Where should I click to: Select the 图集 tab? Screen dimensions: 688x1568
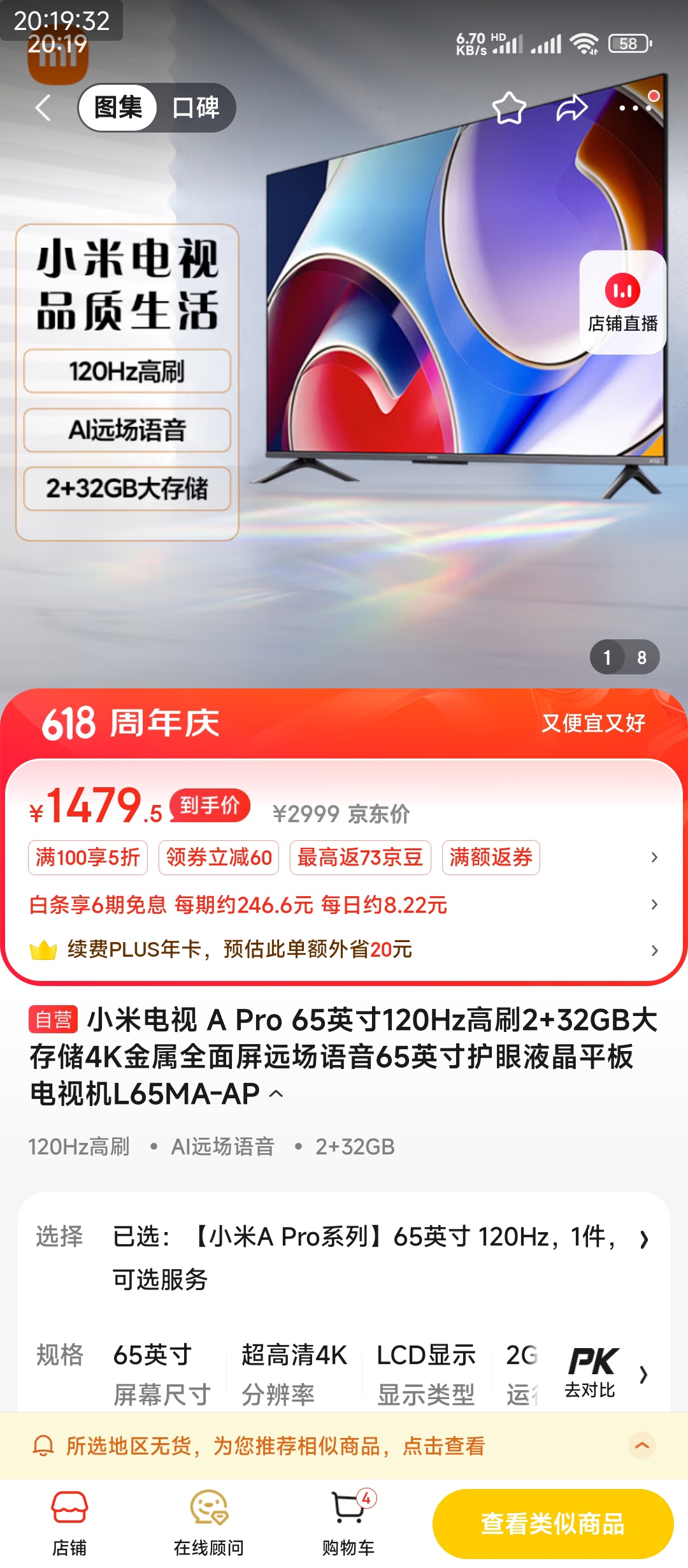[x=118, y=108]
